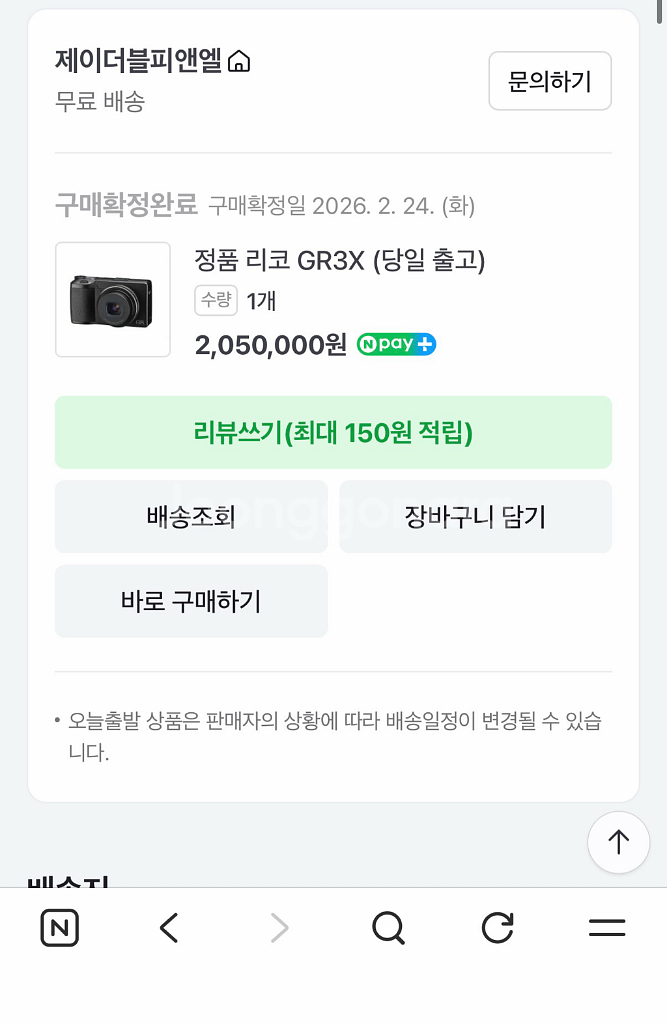Check delivery with 배송조회
Image resolution: width=667 pixels, height=1024 pixels.
click(x=191, y=517)
